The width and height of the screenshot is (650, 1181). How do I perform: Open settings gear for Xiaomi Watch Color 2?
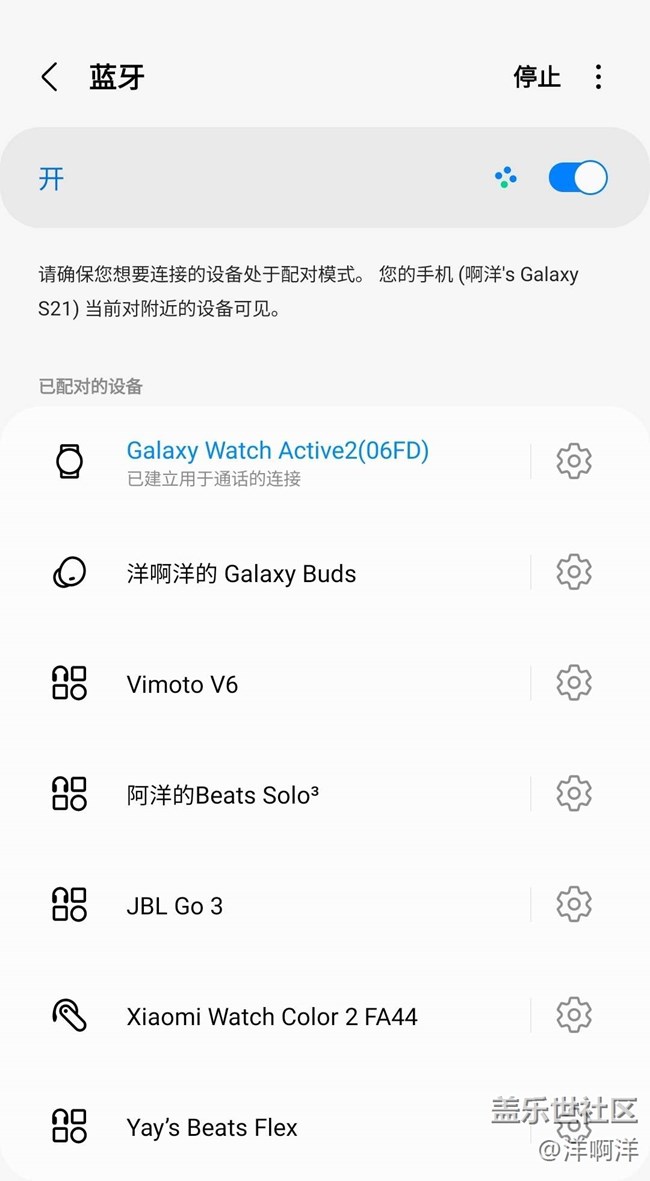pyautogui.click(x=574, y=1015)
